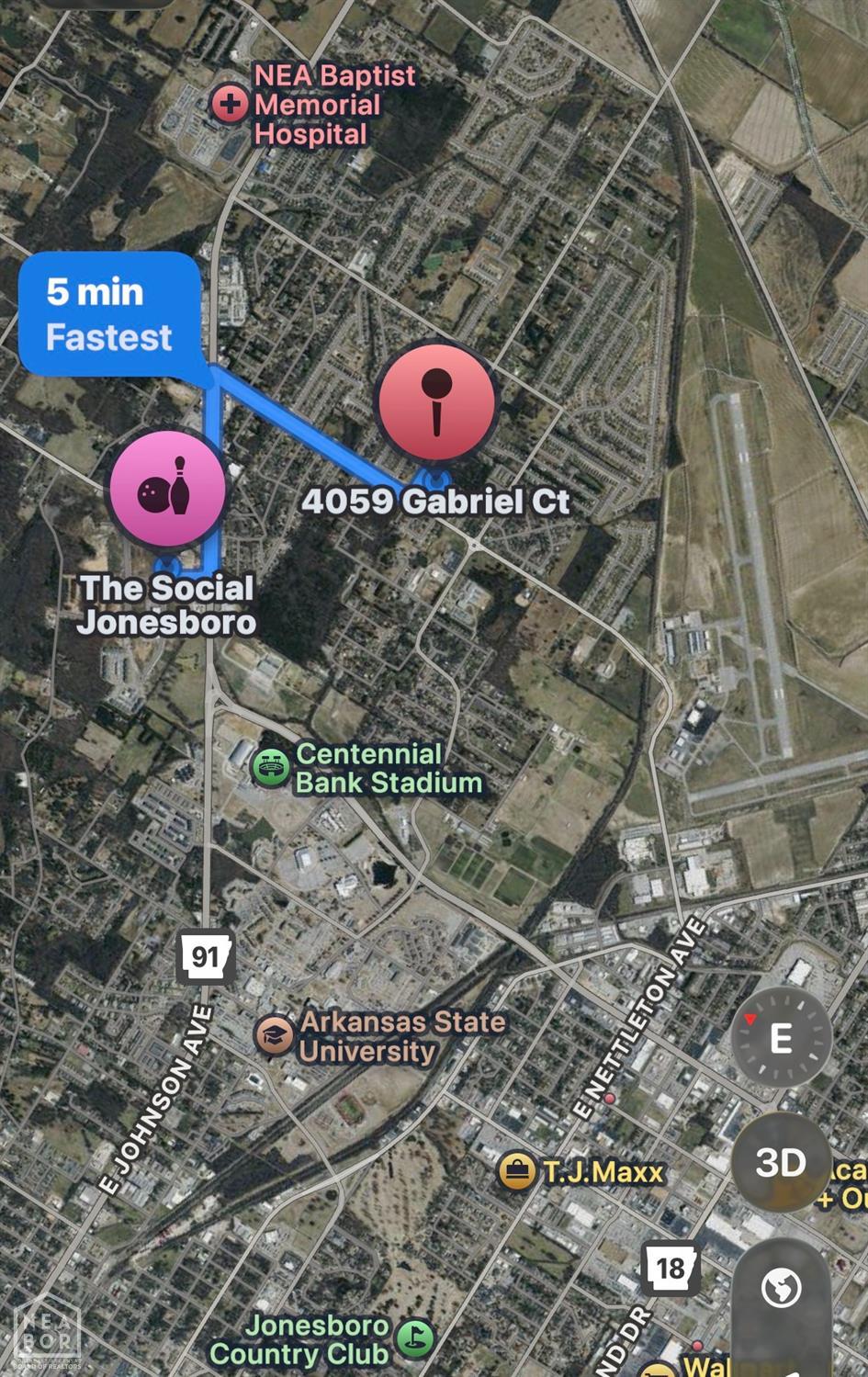Select Arkansas State University marker

click(274, 1036)
